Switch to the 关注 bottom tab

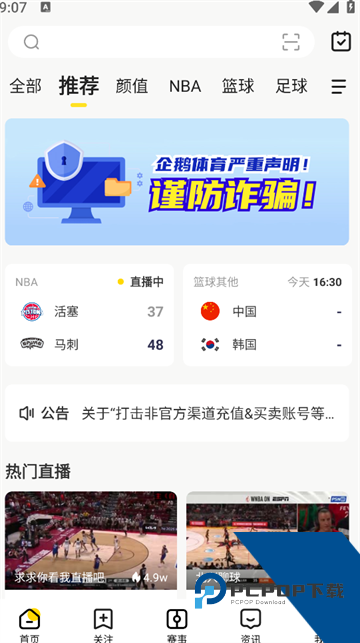tap(103, 625)
